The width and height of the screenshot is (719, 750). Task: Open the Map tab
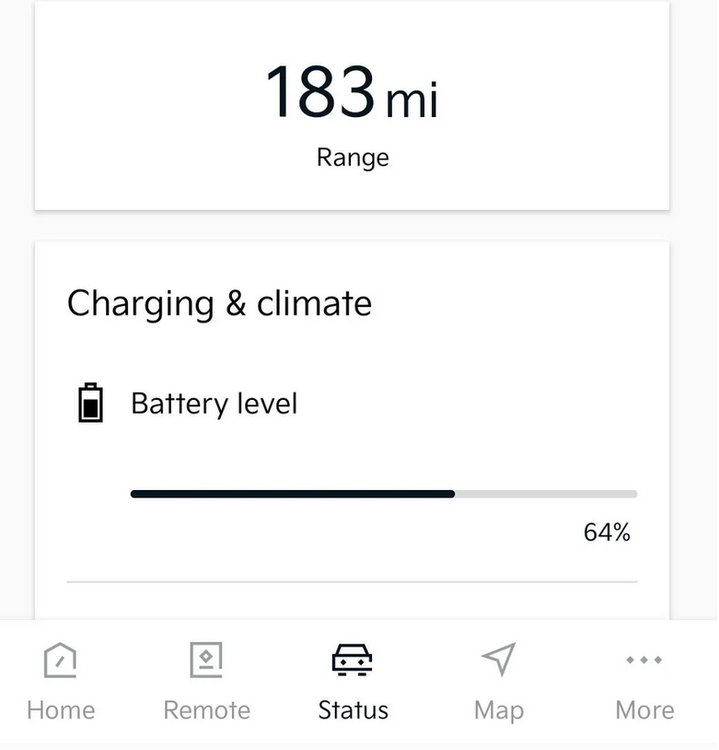click(x=498, y=682)
